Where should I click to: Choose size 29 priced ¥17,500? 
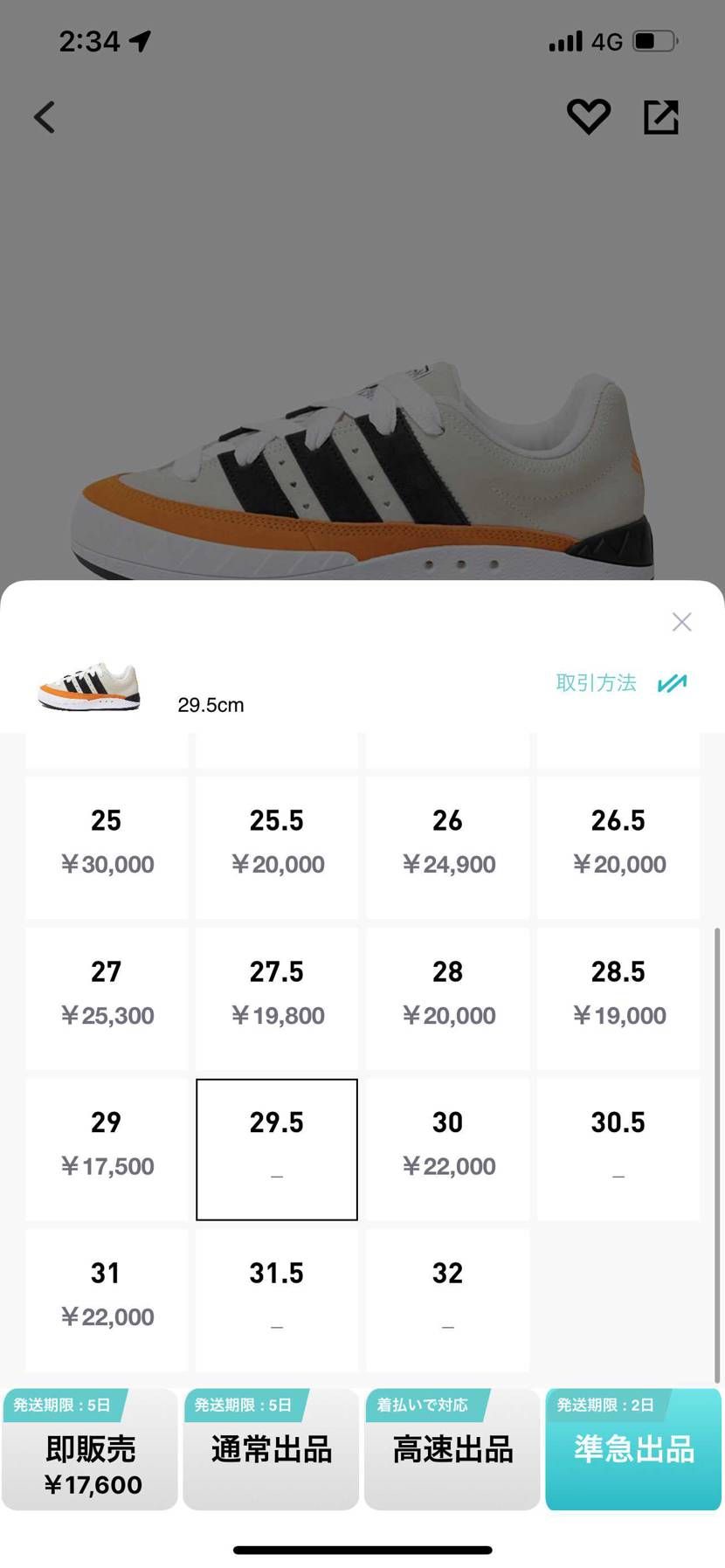tap(107, 1150)
